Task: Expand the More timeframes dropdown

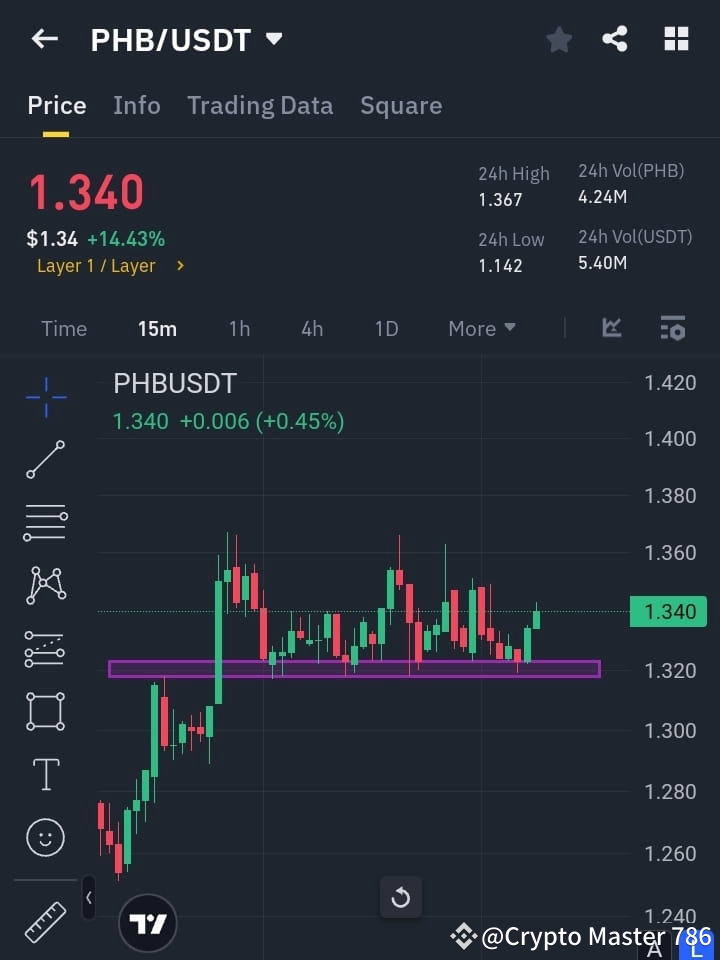Action: (481, 328)
